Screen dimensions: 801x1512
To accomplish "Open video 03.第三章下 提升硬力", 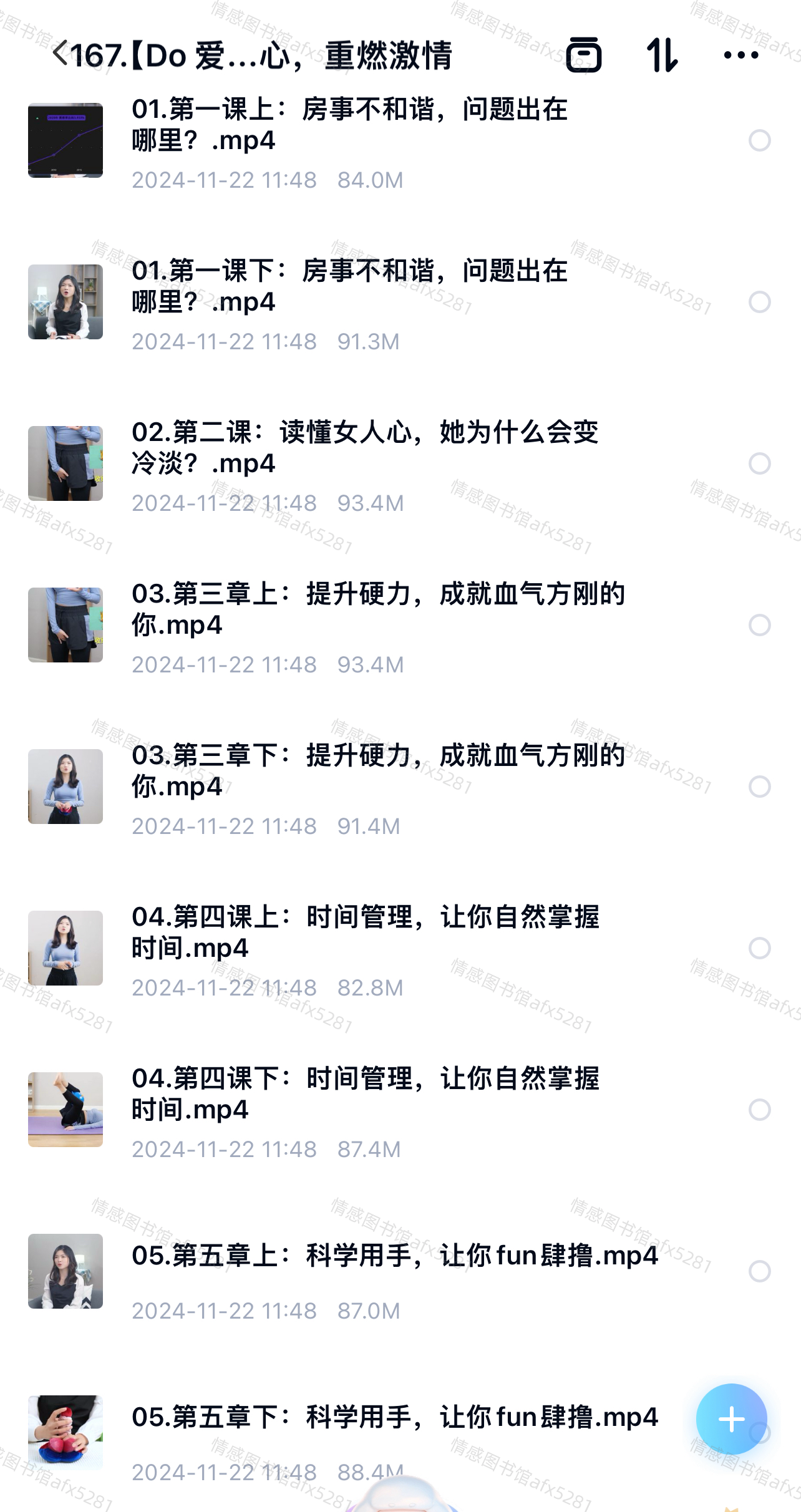I will tap(377, 771).
